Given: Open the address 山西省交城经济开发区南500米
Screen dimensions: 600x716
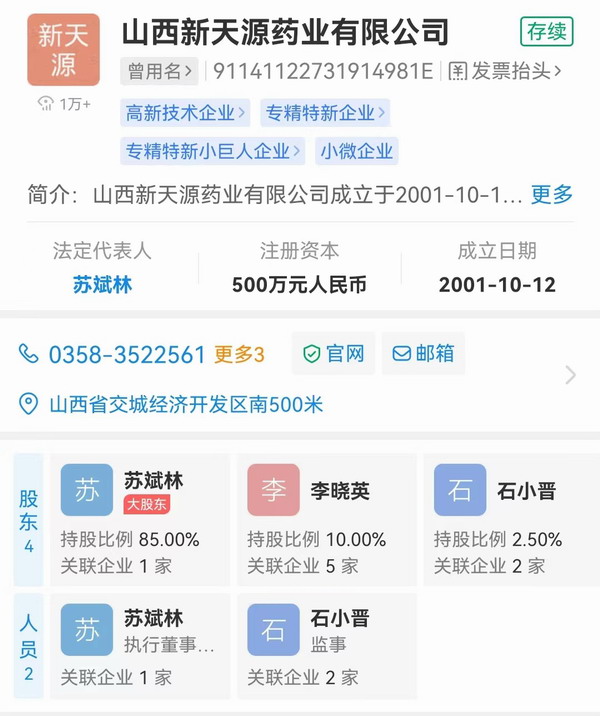Looking at the screenshot, I should pos(185,405).
